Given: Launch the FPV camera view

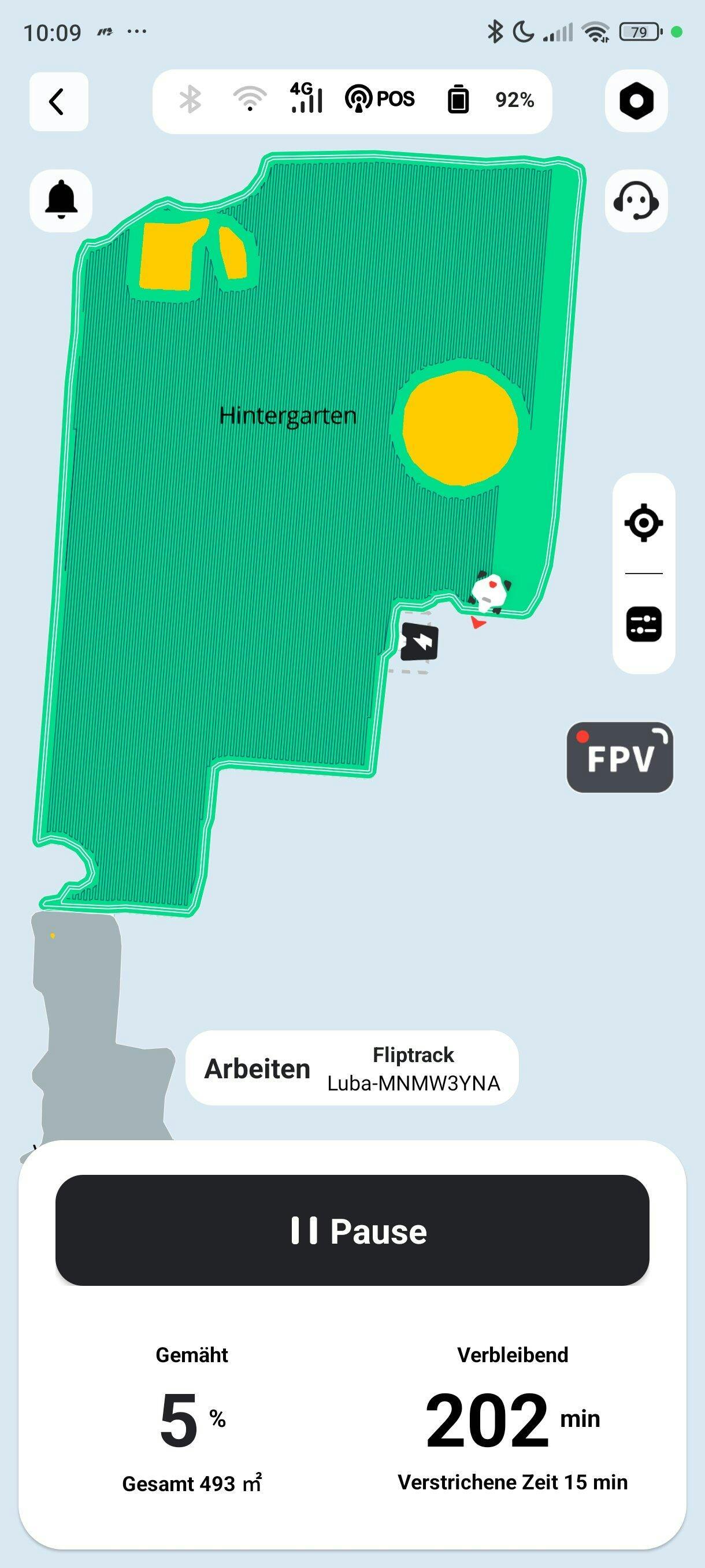Looking at the screenshot, I should [619, 757].
